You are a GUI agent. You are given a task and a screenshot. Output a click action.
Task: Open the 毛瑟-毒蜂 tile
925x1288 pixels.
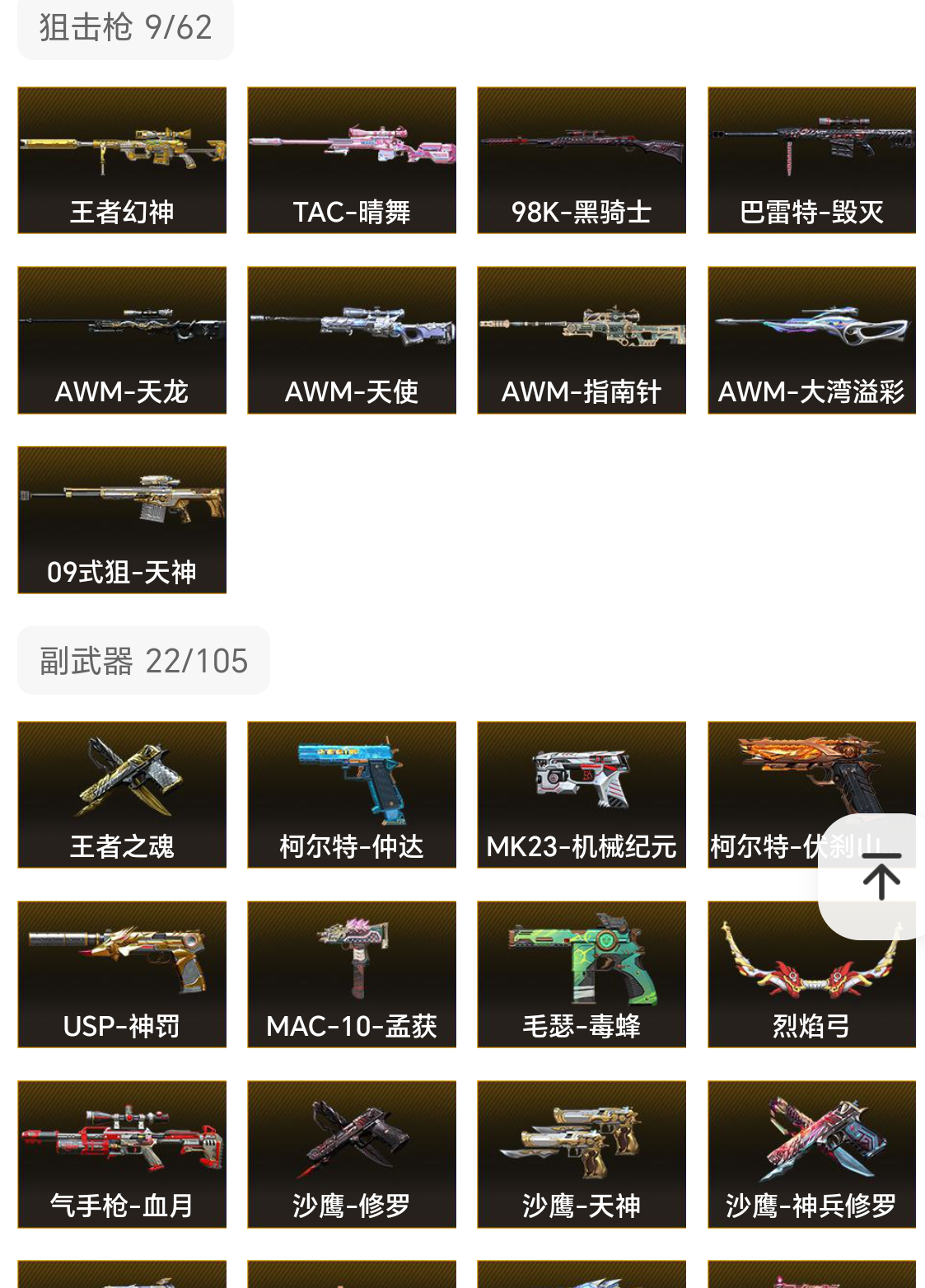582,975
